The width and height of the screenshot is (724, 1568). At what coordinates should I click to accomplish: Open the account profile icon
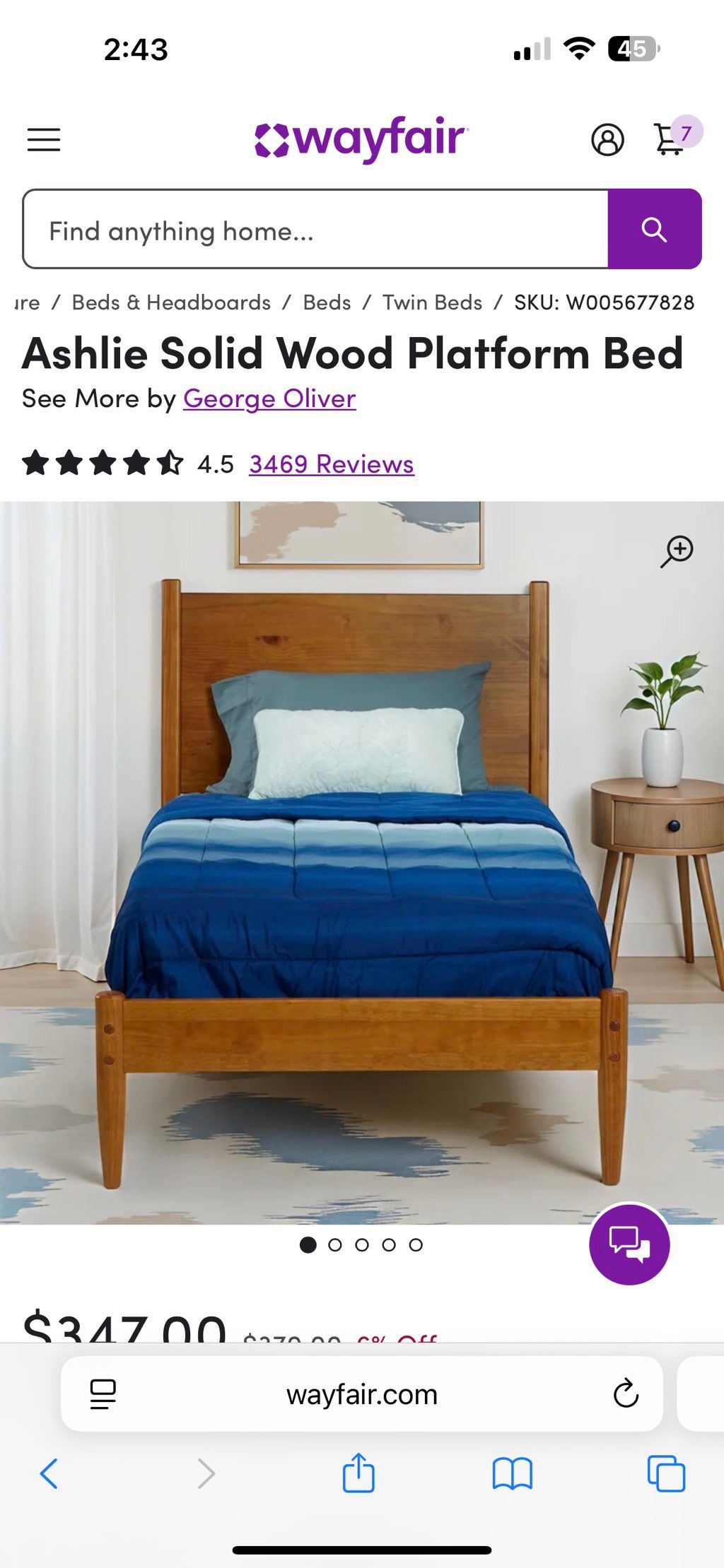click(x=607, y=139)
